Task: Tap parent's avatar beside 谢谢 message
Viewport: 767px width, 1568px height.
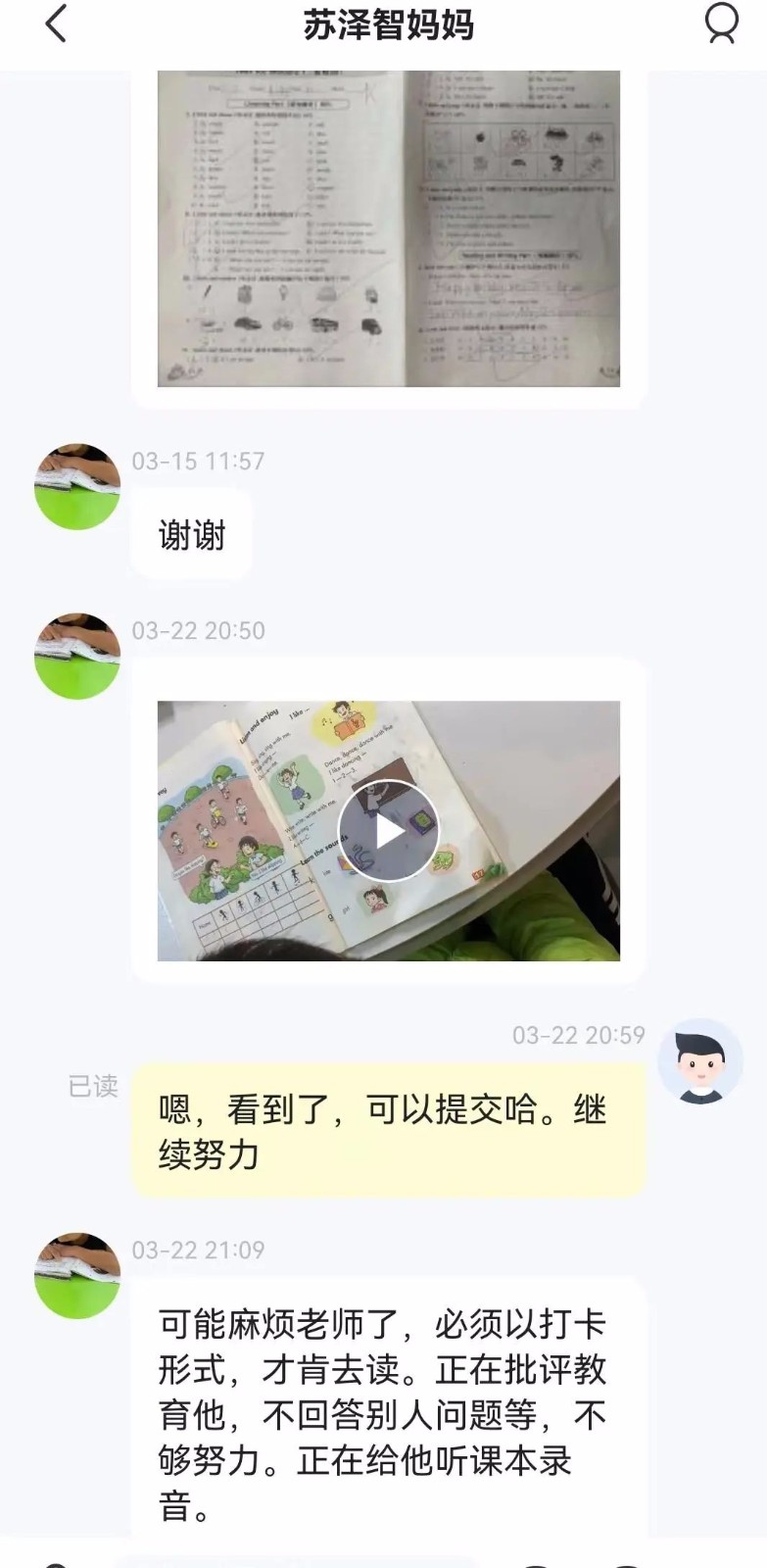Action: tap(77, 487)
